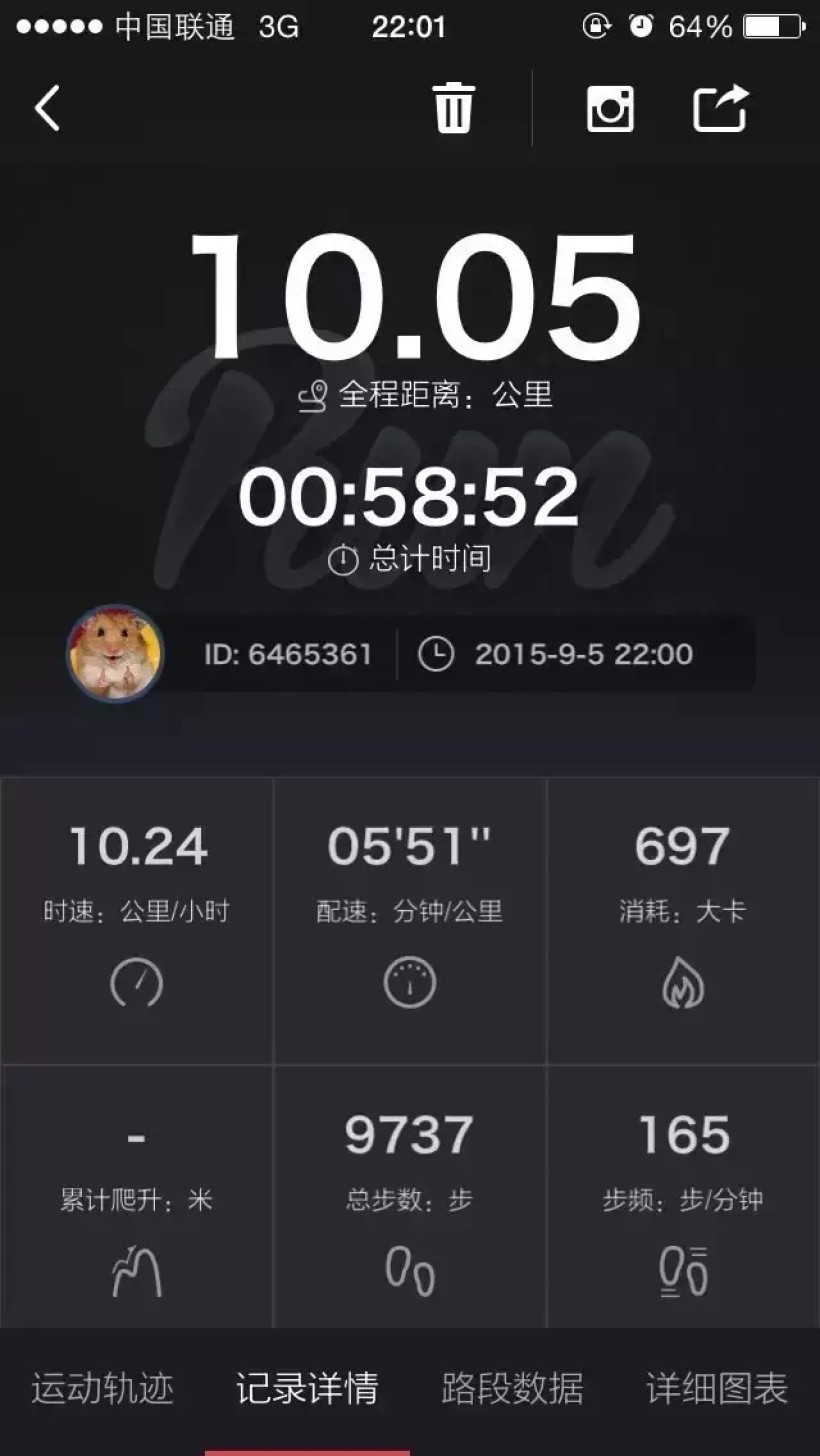This screenshot has height=1456, width=820.
Task: Open the hamster profile avatar
Action: point(115,653)
